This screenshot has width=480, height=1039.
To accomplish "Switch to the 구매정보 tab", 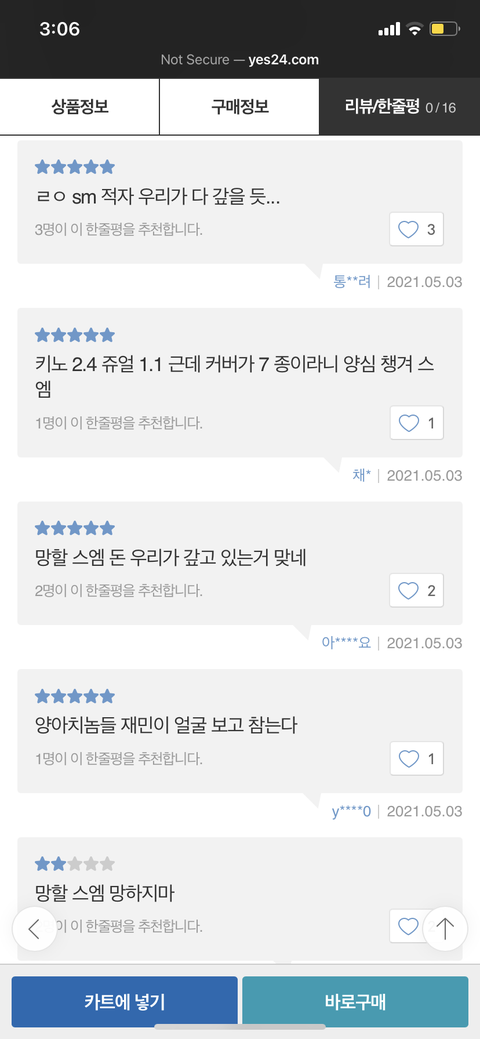I will 239,107.
